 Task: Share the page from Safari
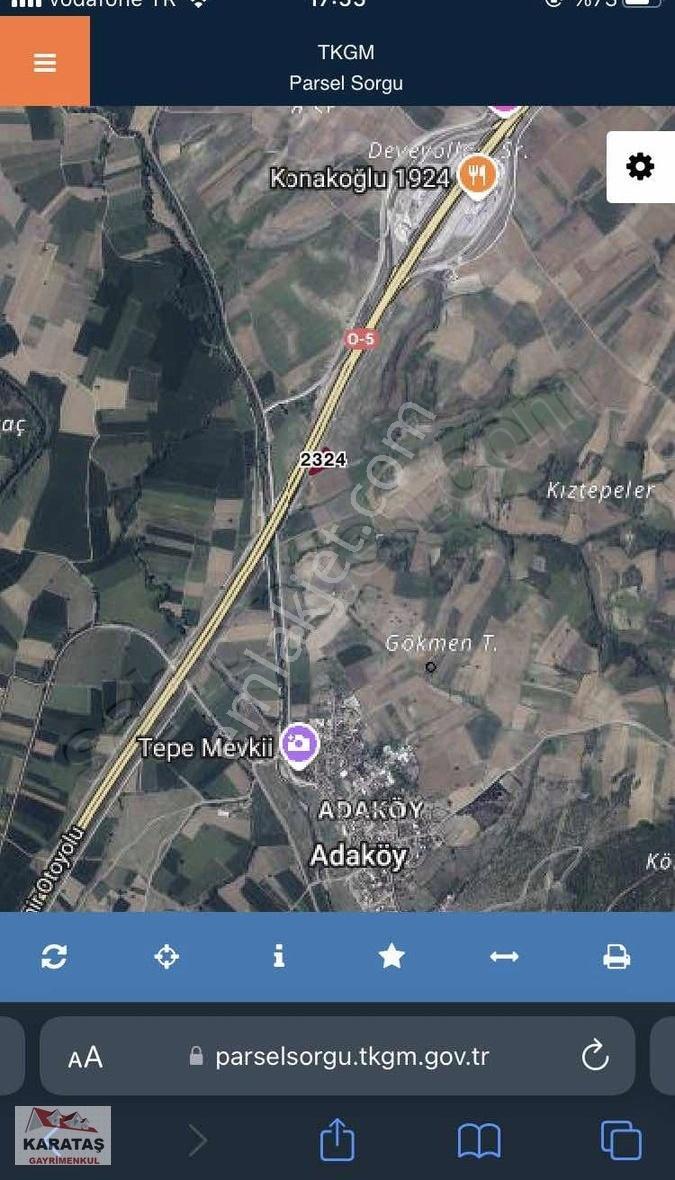[x=337, y=1139]
